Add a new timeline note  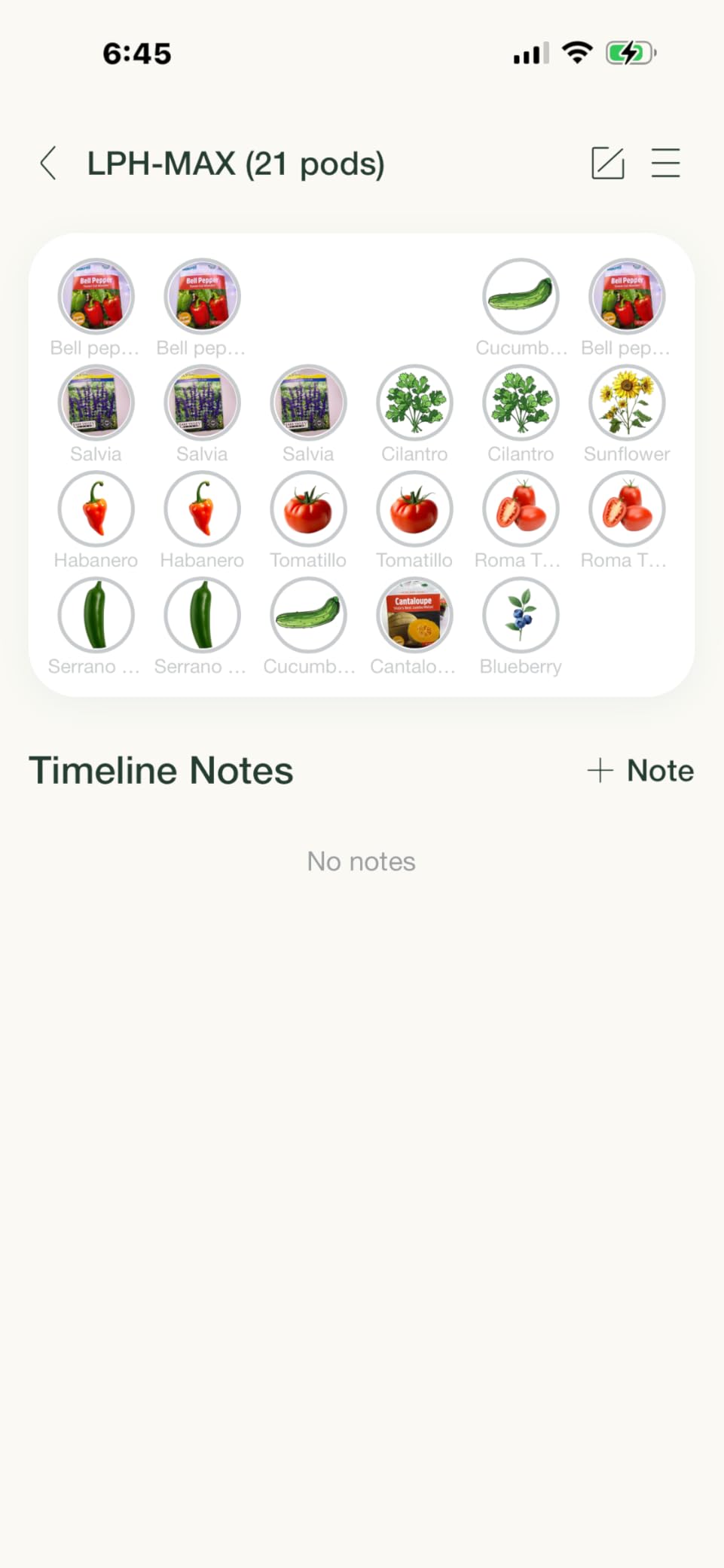pyautogui.click(x=640, y=771)
